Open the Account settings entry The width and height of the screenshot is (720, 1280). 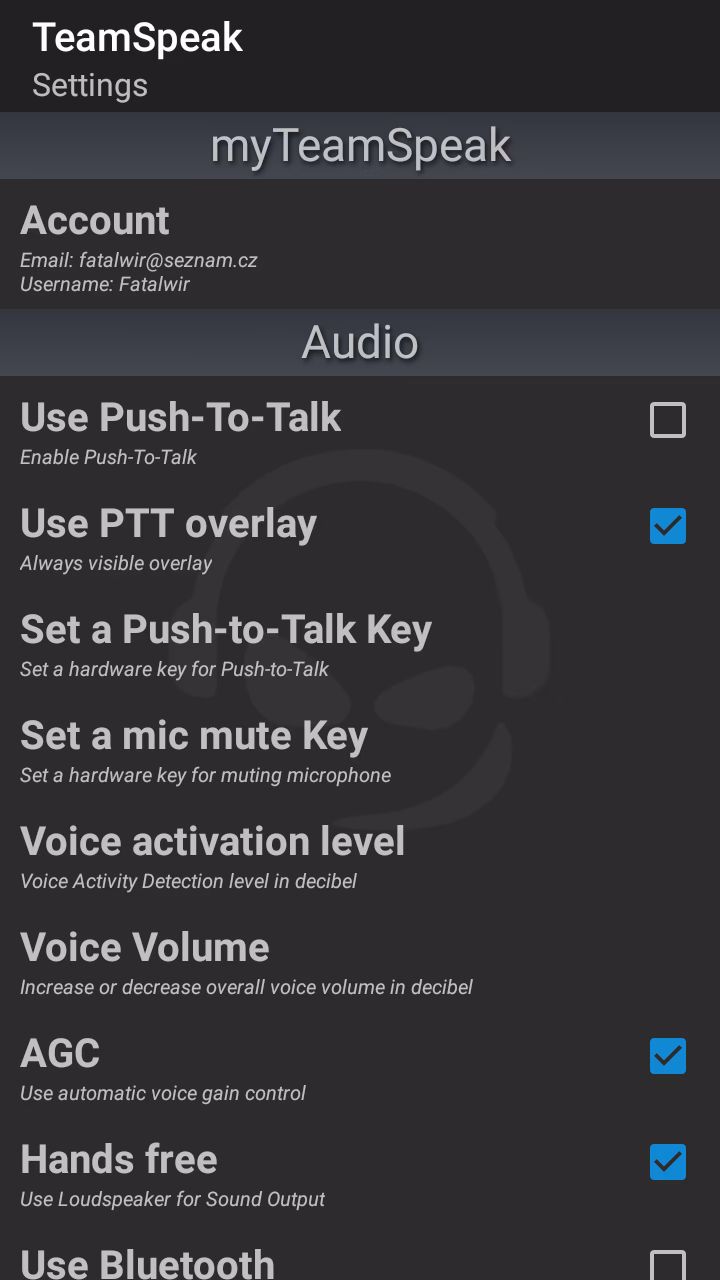pyautogui.click(x=95, y=221)
